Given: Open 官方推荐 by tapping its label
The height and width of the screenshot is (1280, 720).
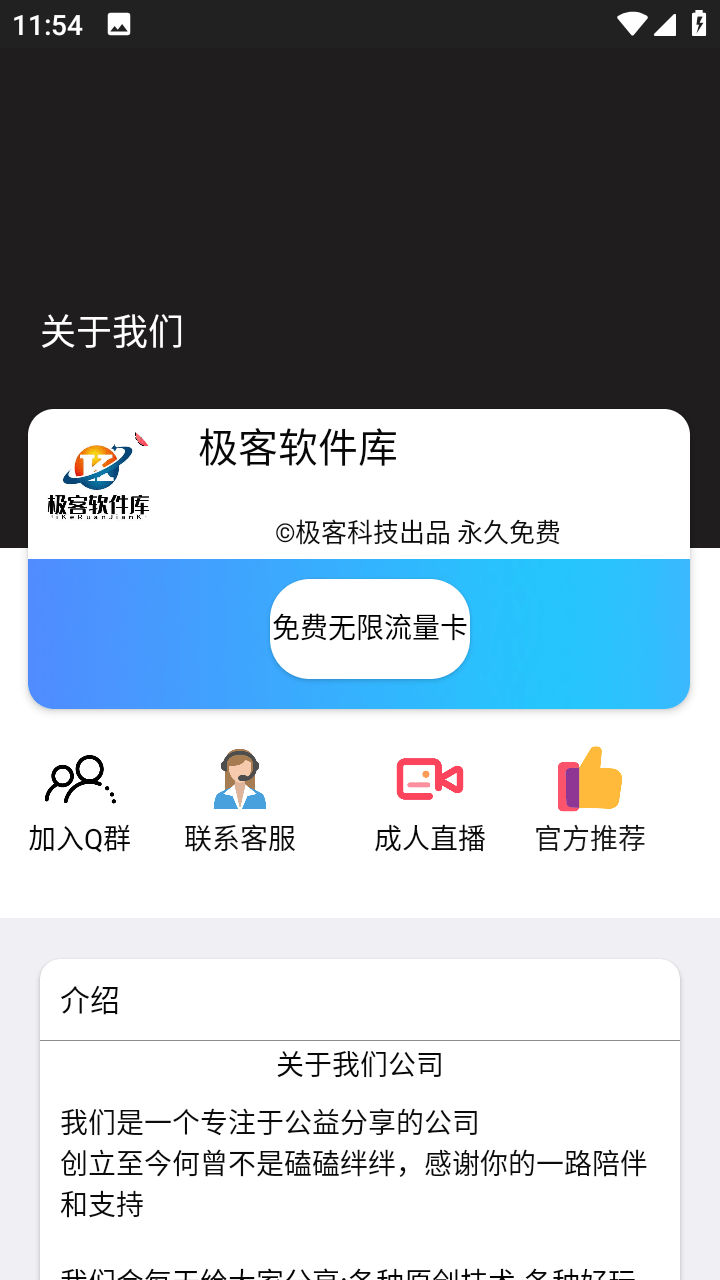Looking at the screenshot, I should 588,840.
